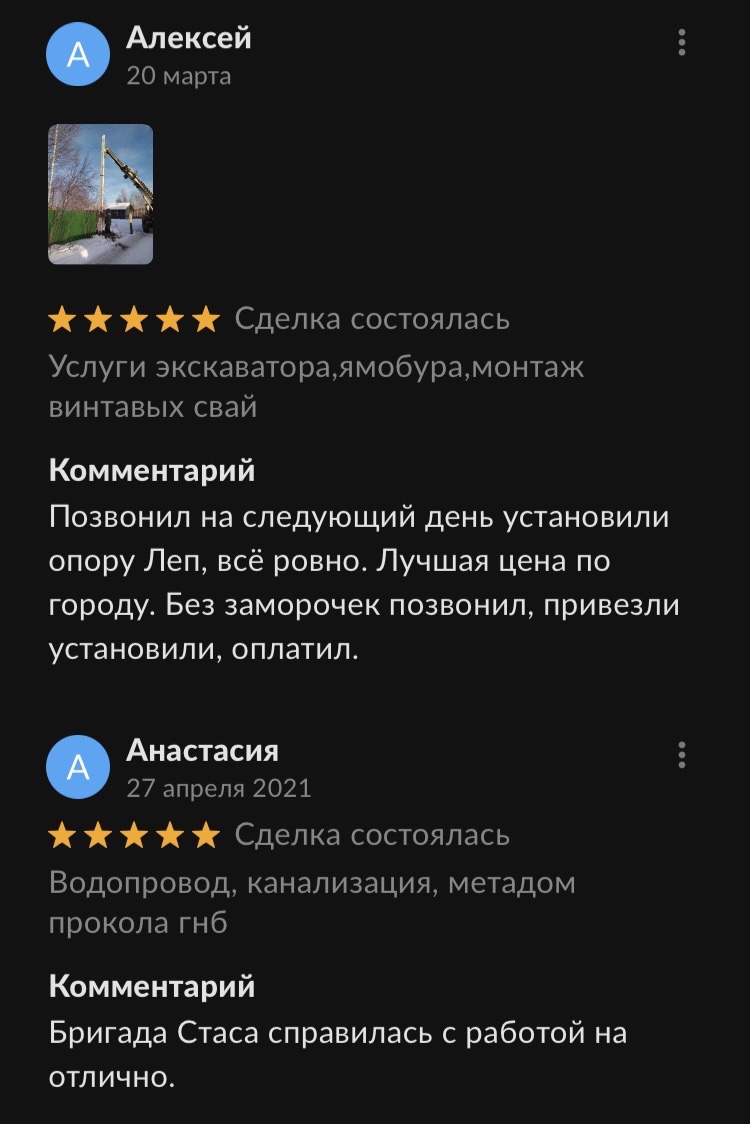Screen dimensions: 750x1124
Task: Tap Алексей's blue avatar icon
Action: click(78, 54)
